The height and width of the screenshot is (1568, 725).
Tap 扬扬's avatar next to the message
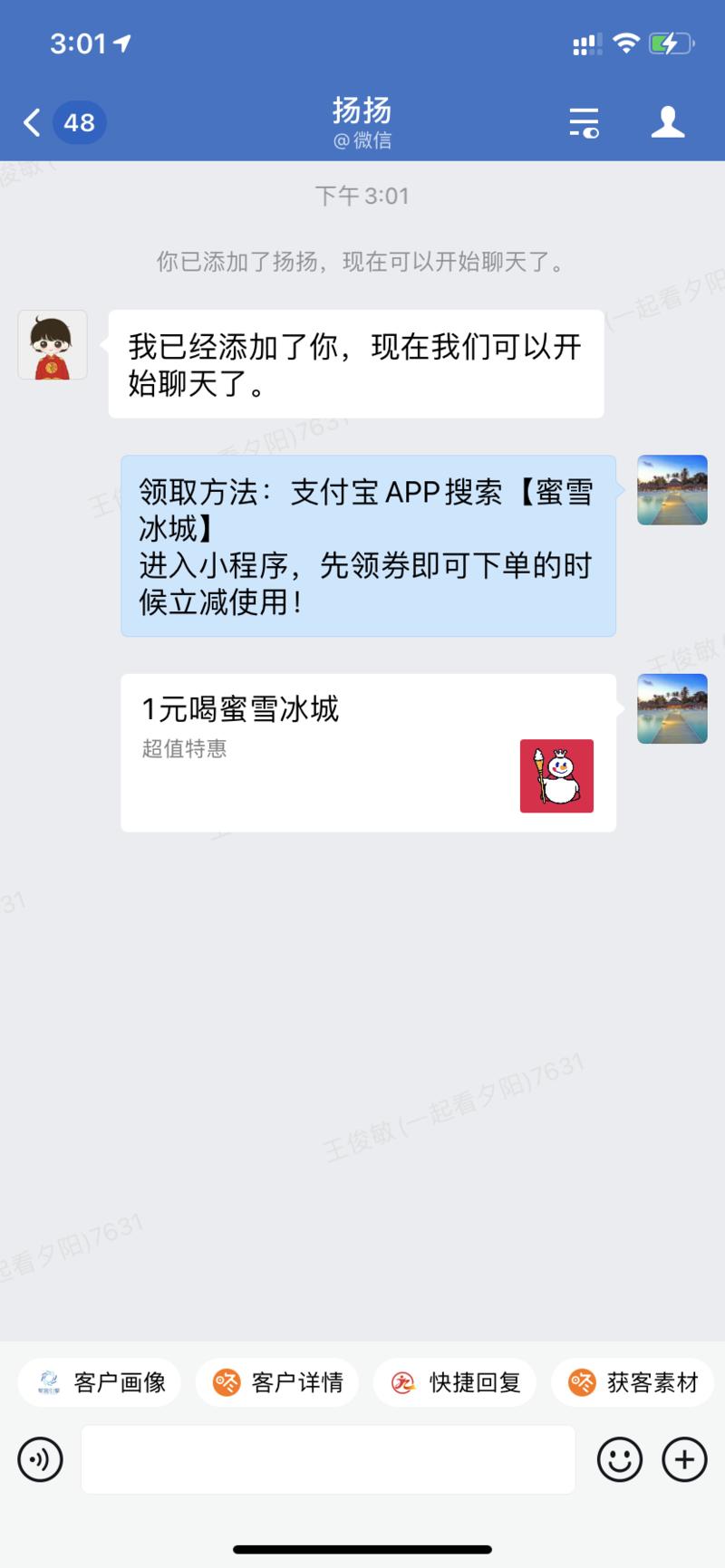coord(52,344)
